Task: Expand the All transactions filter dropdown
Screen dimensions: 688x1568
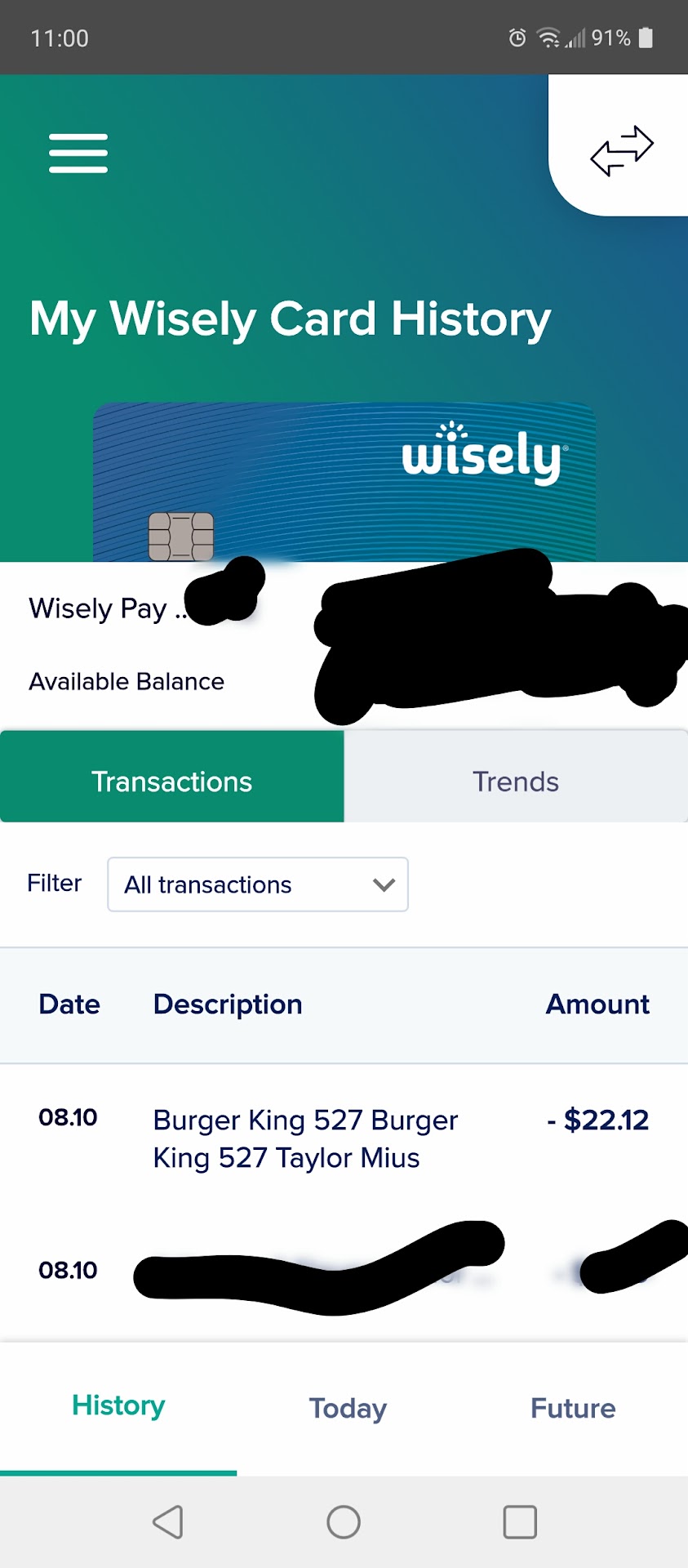Action: click(x=258, y=884)
